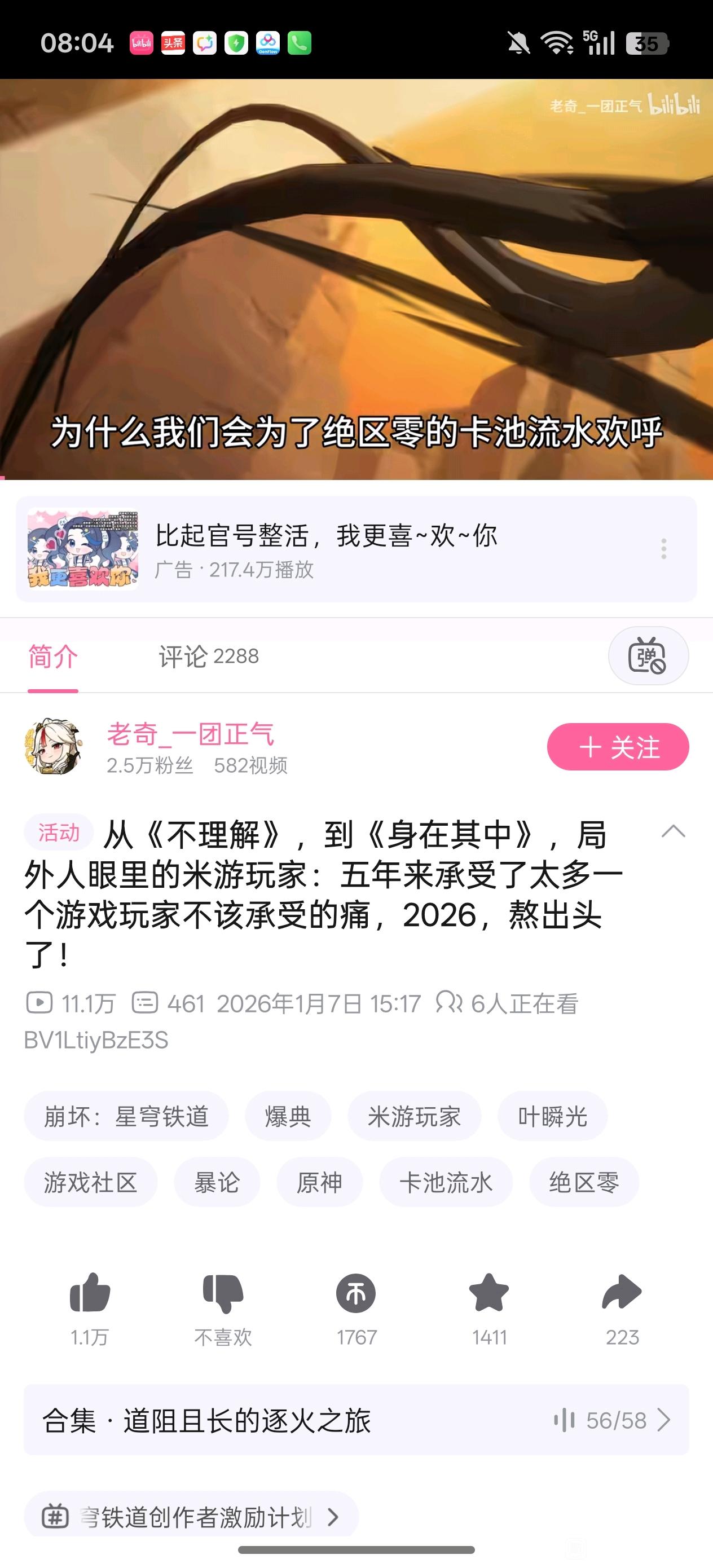The width and height of the screenshot is (713, 1568).
Task: Tap the 叶瞬光 tag chip
Action: pos(552,1116)
